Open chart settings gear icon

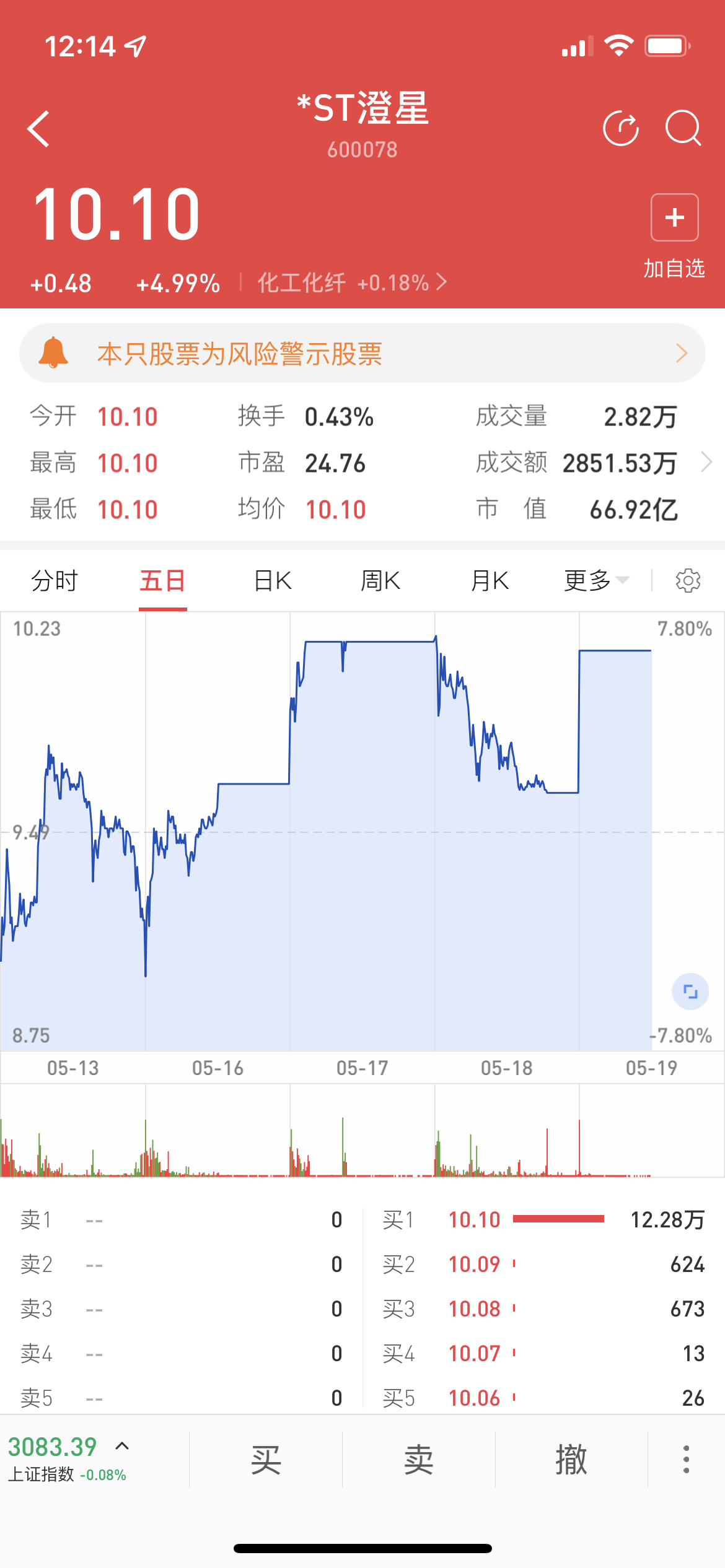688,581
